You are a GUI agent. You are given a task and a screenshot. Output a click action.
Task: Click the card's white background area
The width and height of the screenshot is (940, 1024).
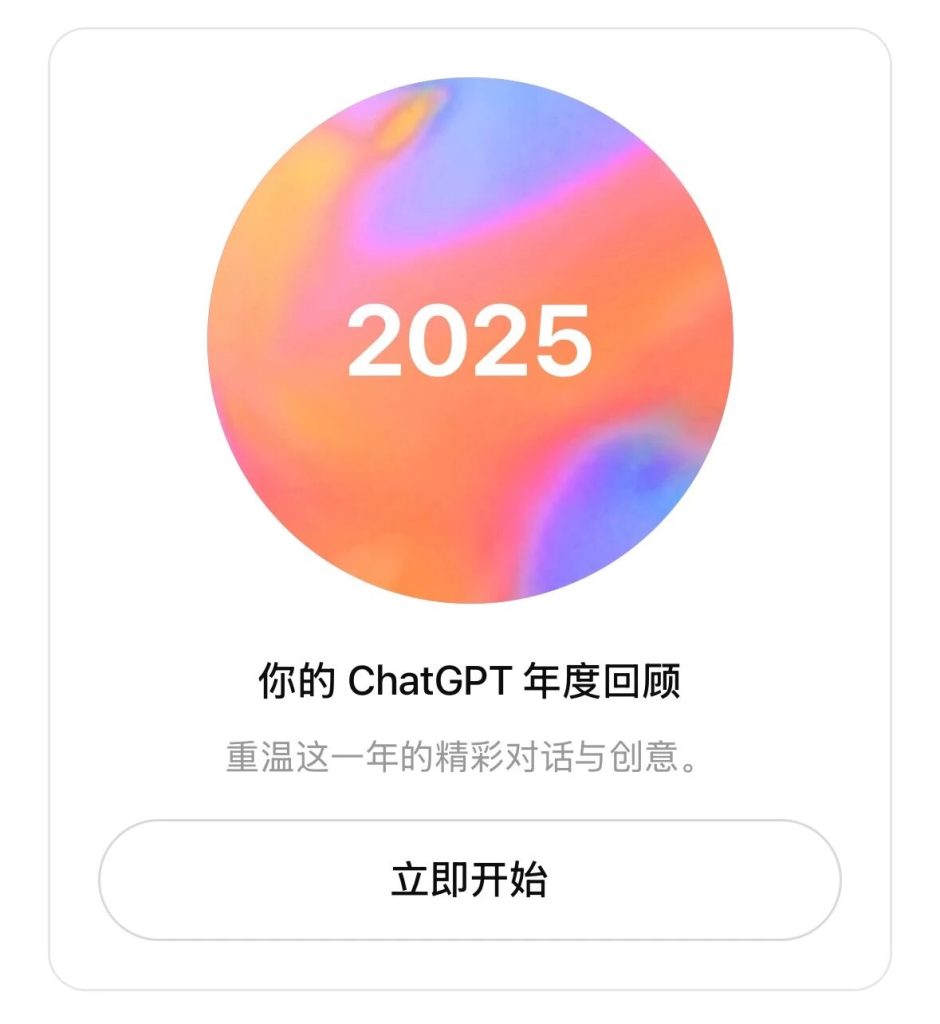coord(120,620)
